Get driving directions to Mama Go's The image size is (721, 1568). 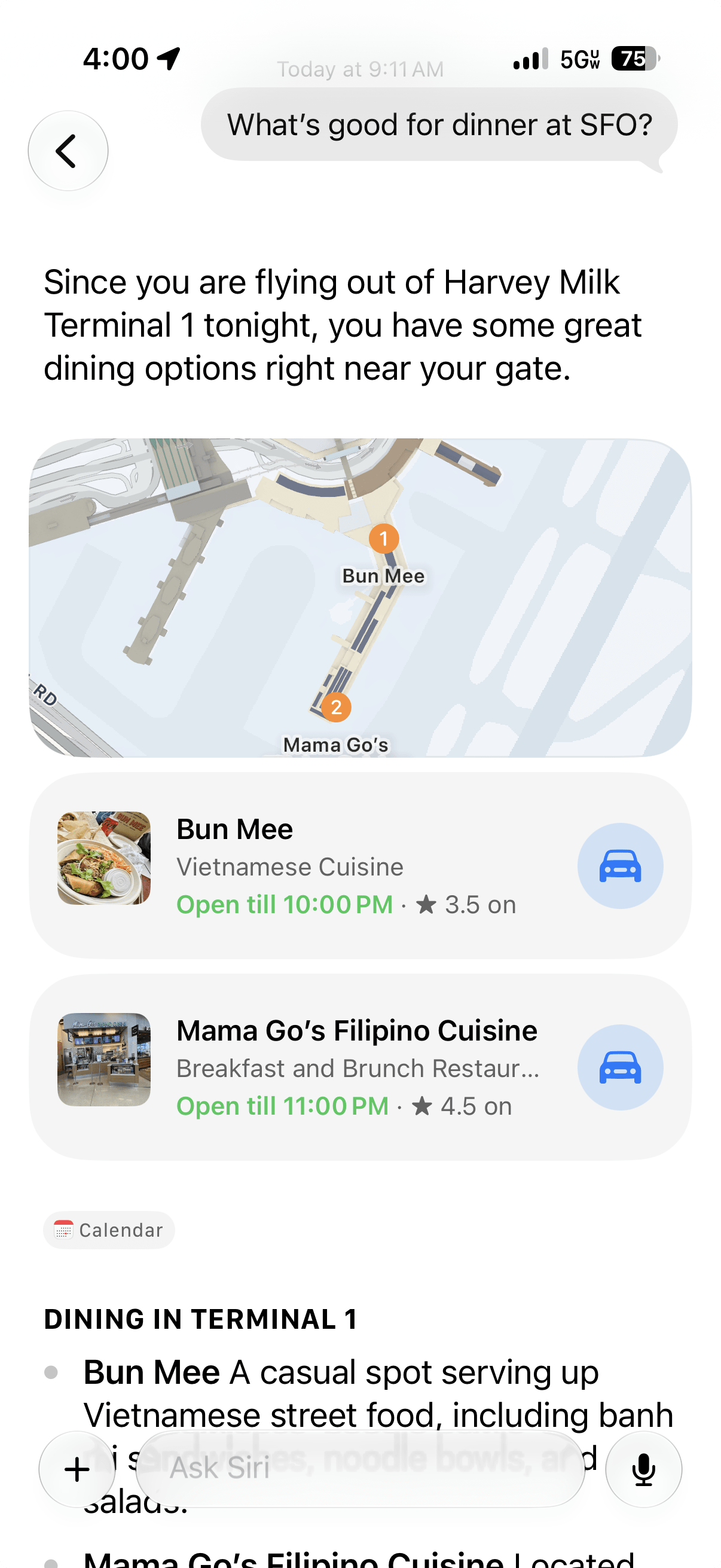pyautogui.click(x=620, y=1067)
